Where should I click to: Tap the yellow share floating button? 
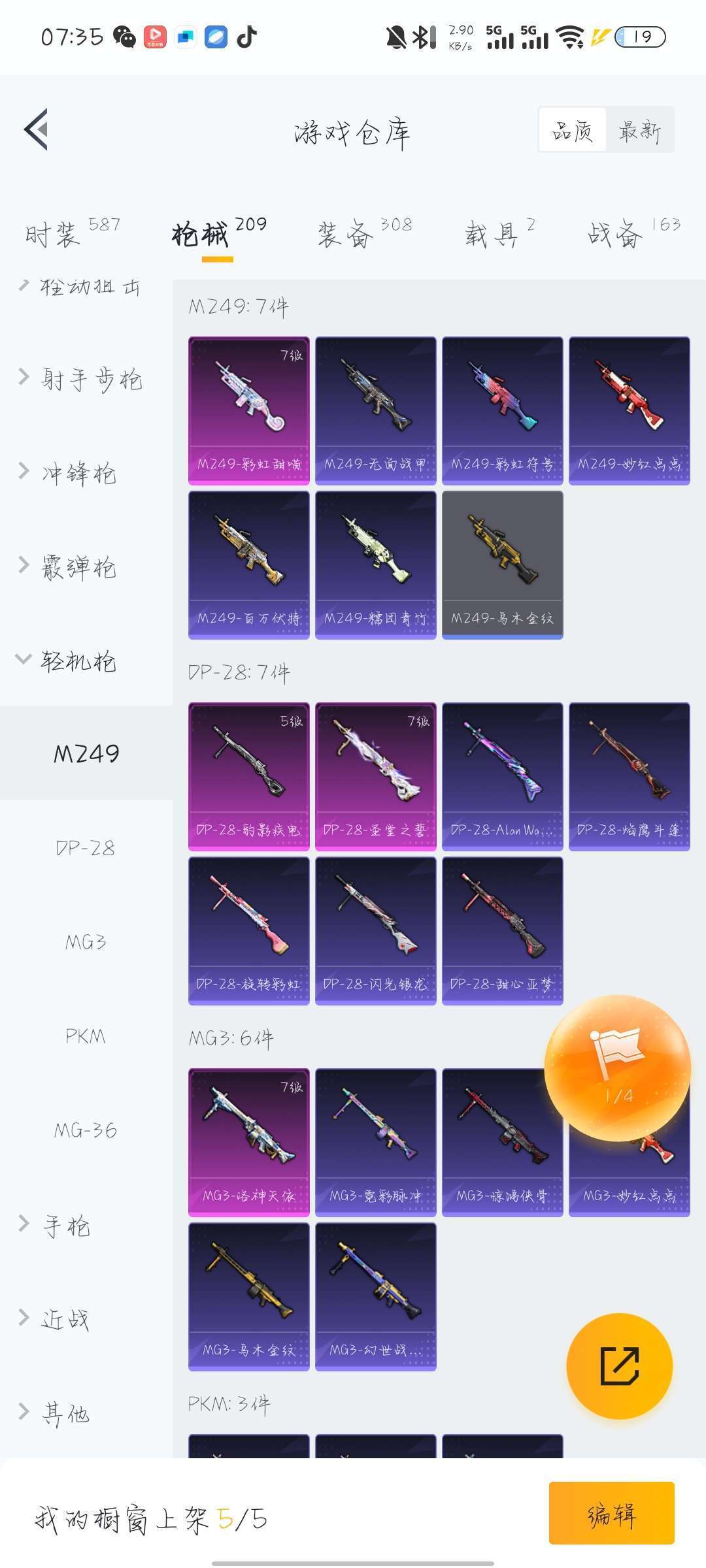619,1365
